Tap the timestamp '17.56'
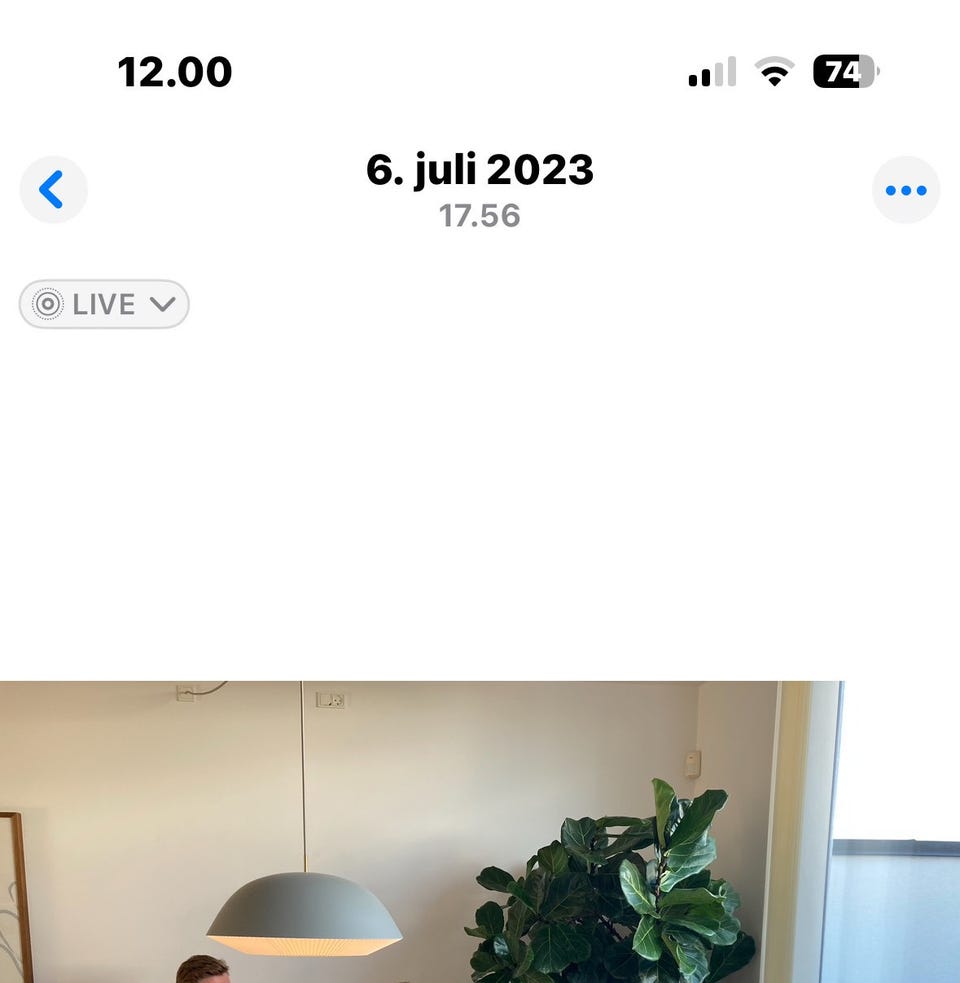This screenshot has height=983, width=960. tap(480, 216)
